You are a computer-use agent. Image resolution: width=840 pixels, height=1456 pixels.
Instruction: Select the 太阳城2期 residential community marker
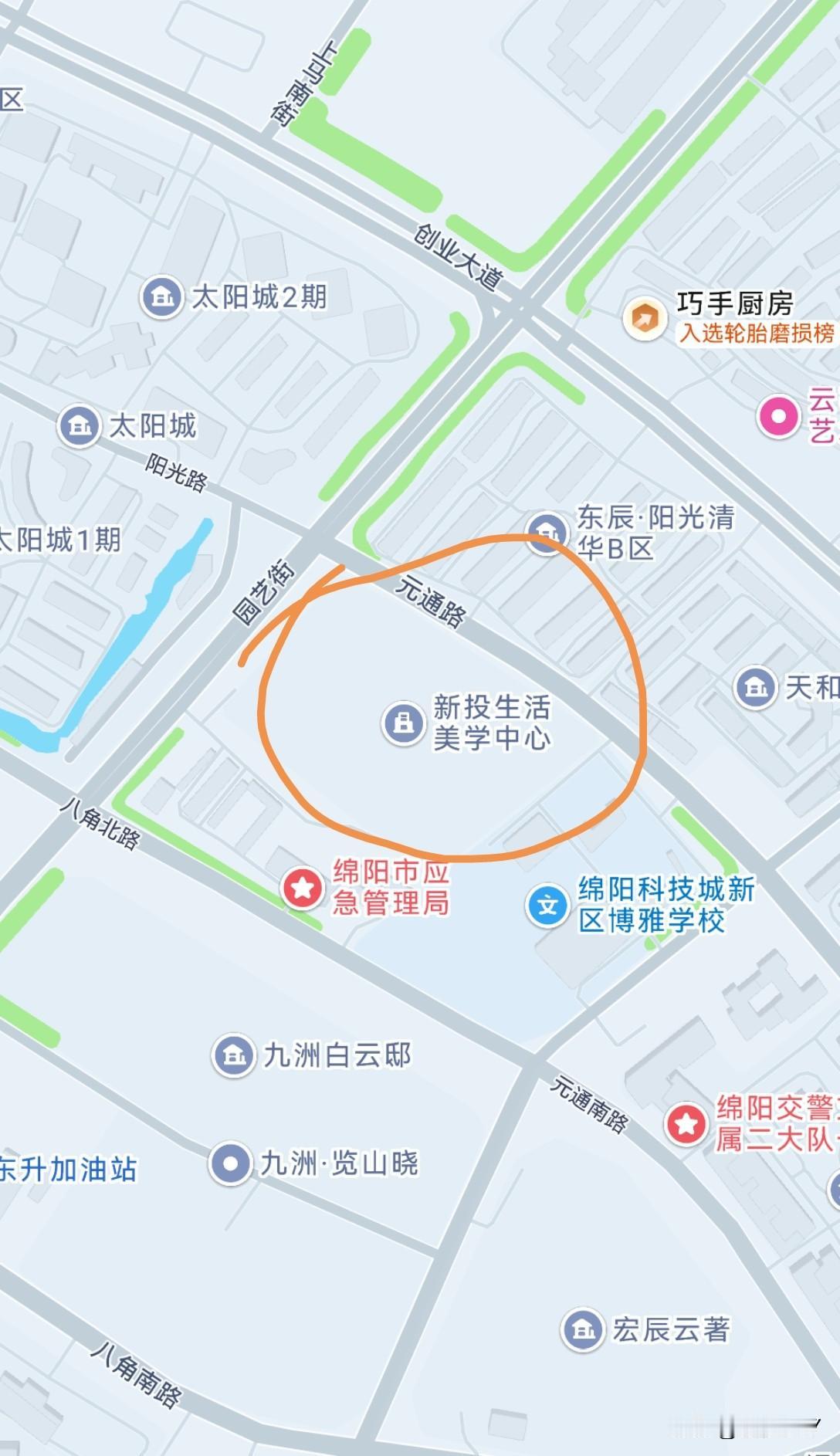[x=160, y=296]
